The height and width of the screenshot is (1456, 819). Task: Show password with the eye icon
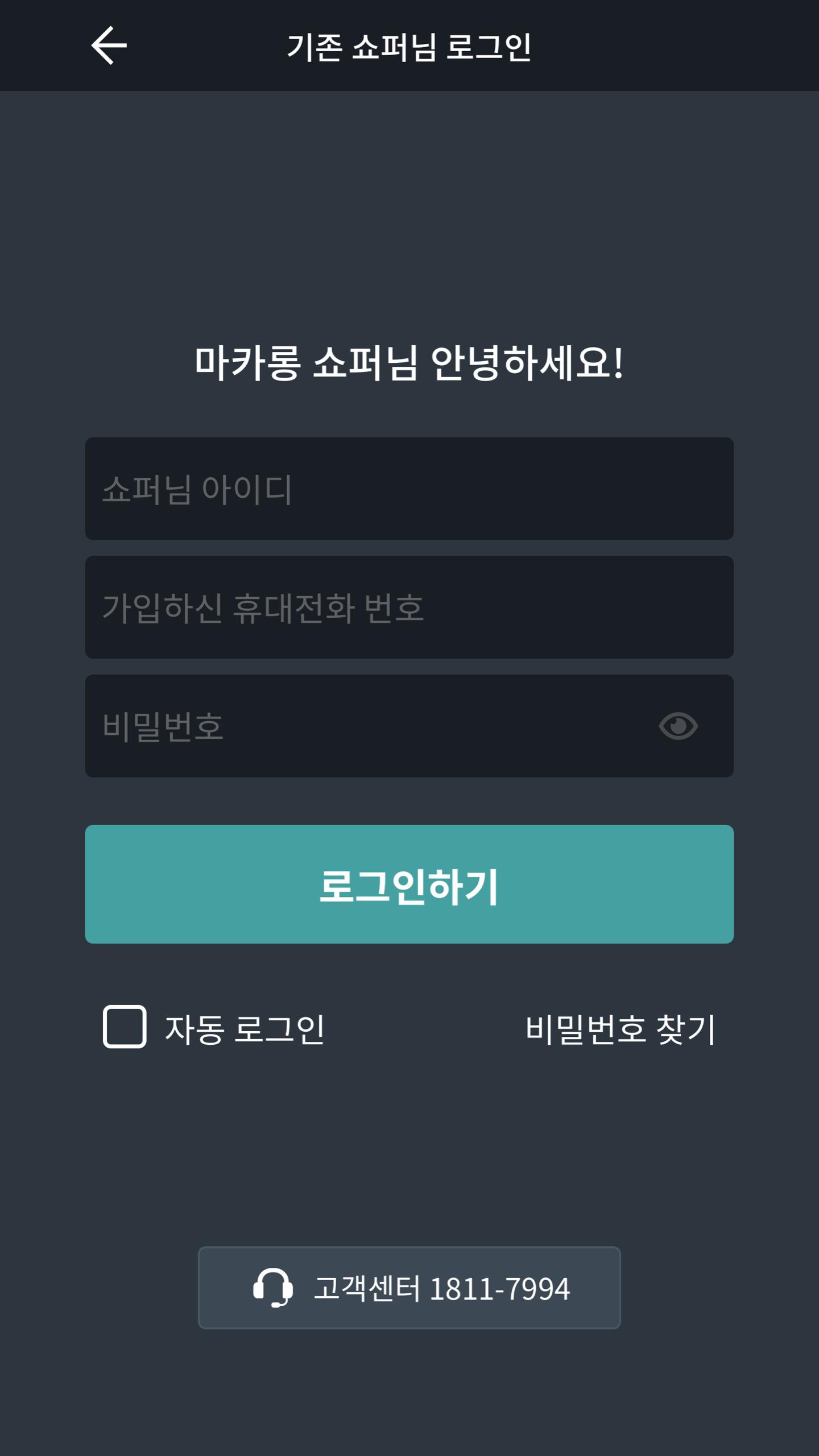(x=678, y=726)
